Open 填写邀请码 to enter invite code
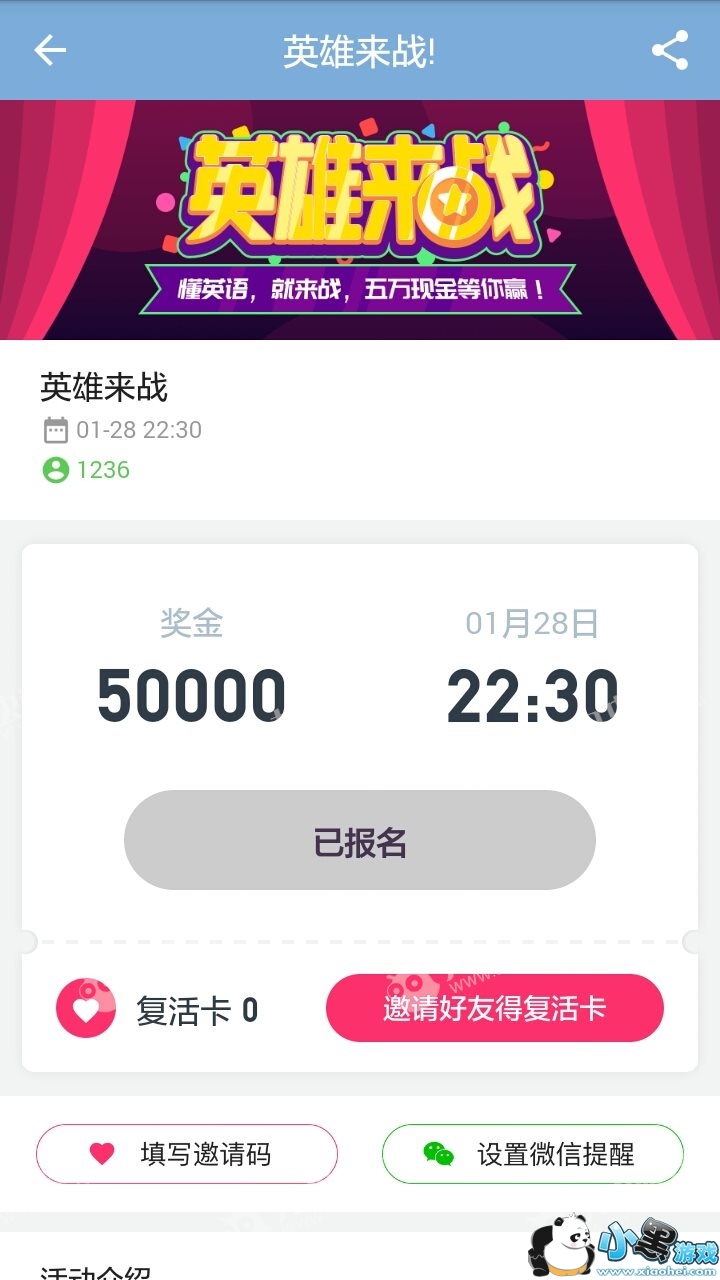 [x=187, y=1154]
